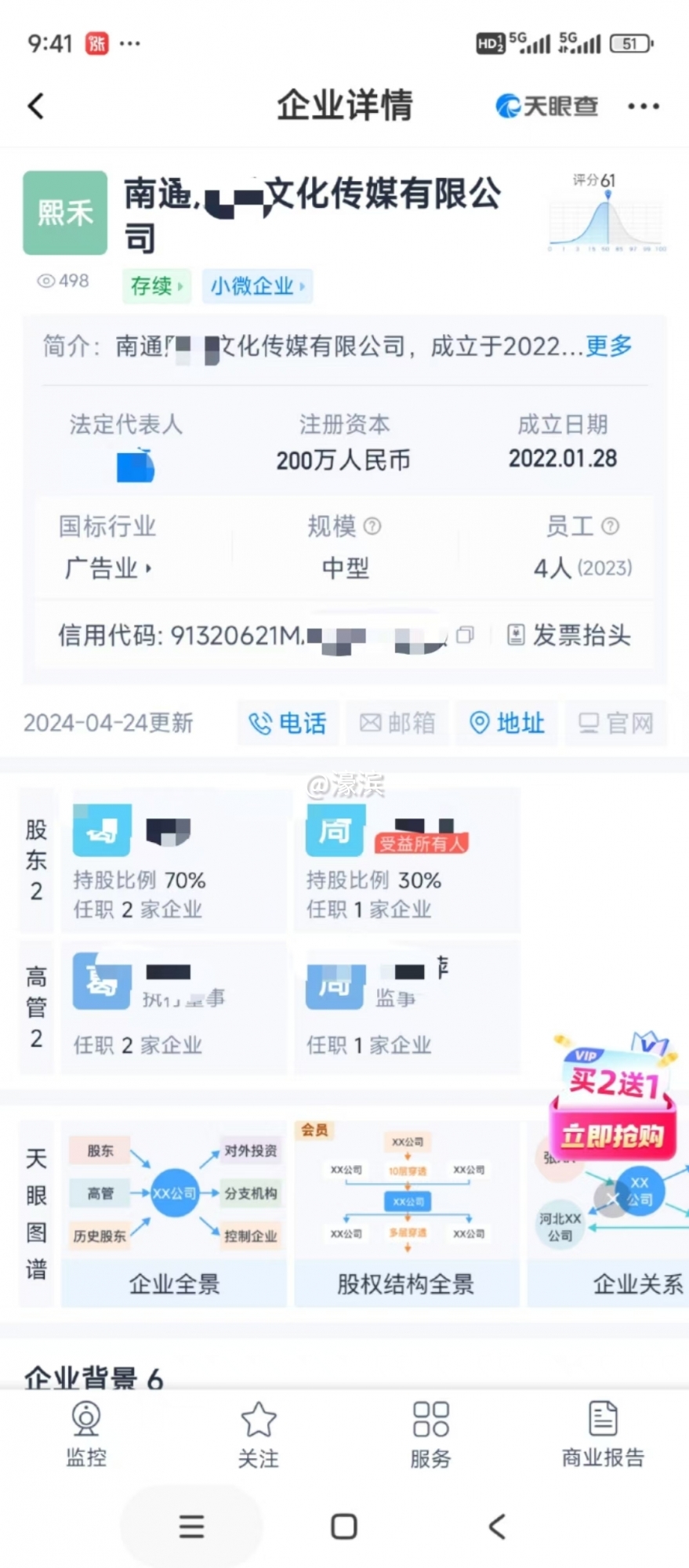Open the overflow menu with three dots

[x=644, y=105]
